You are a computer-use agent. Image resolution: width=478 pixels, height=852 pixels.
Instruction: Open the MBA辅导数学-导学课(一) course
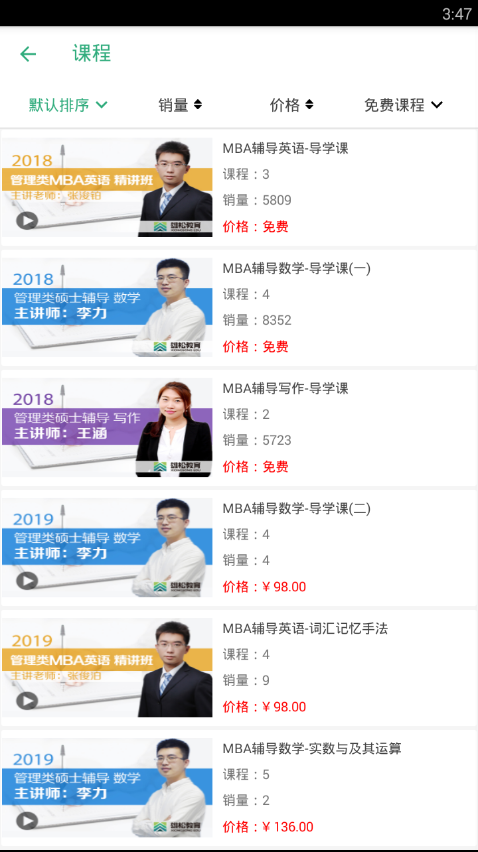(x=239, y=308)
